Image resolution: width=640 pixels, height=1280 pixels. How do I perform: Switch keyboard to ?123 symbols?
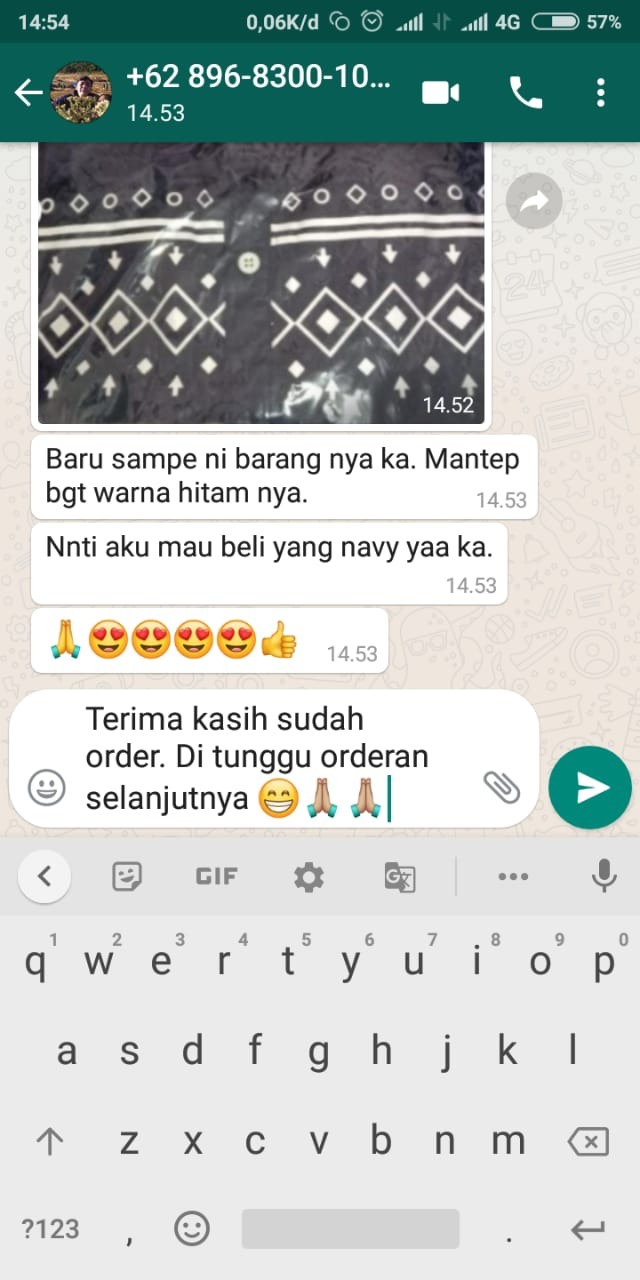click(x=48, y=1229)
